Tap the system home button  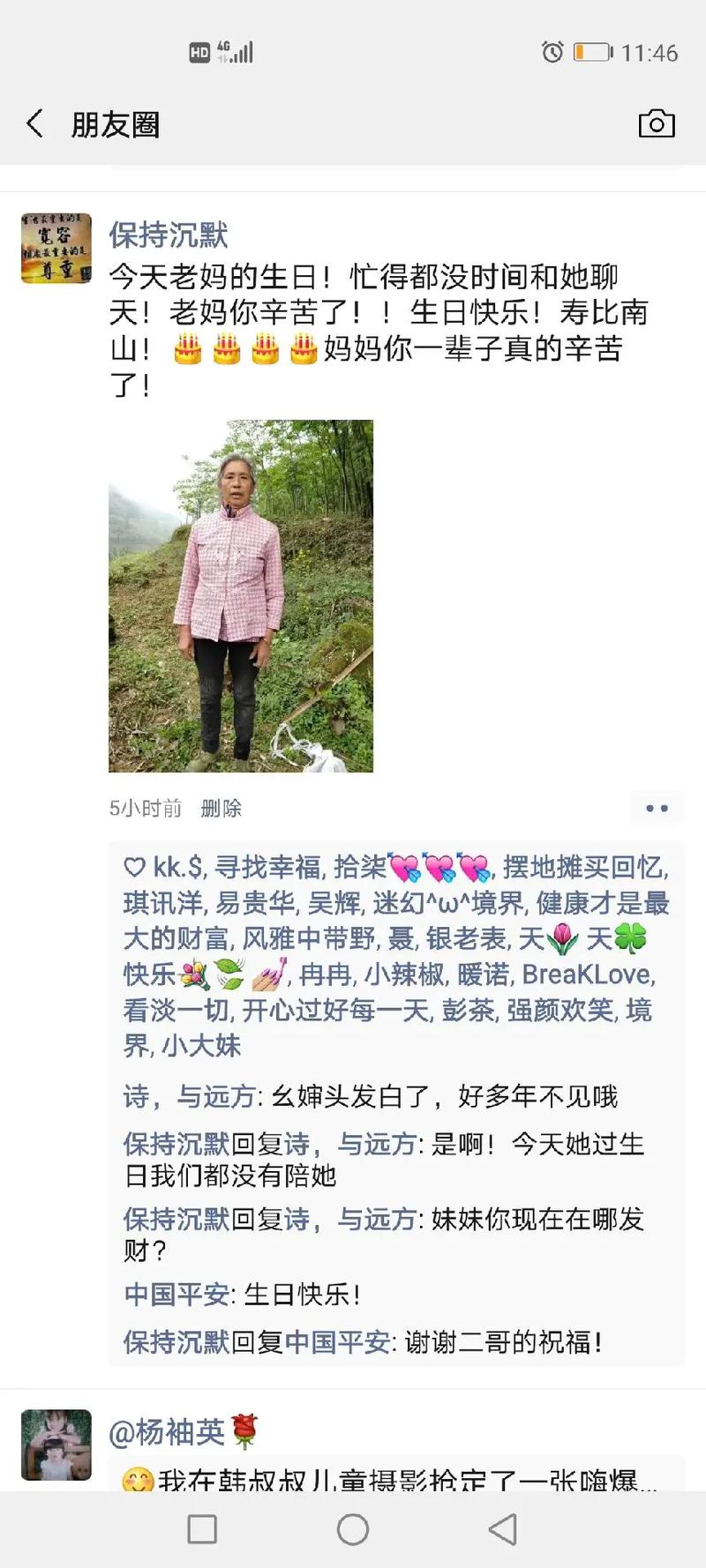(x=353, y=1529)
